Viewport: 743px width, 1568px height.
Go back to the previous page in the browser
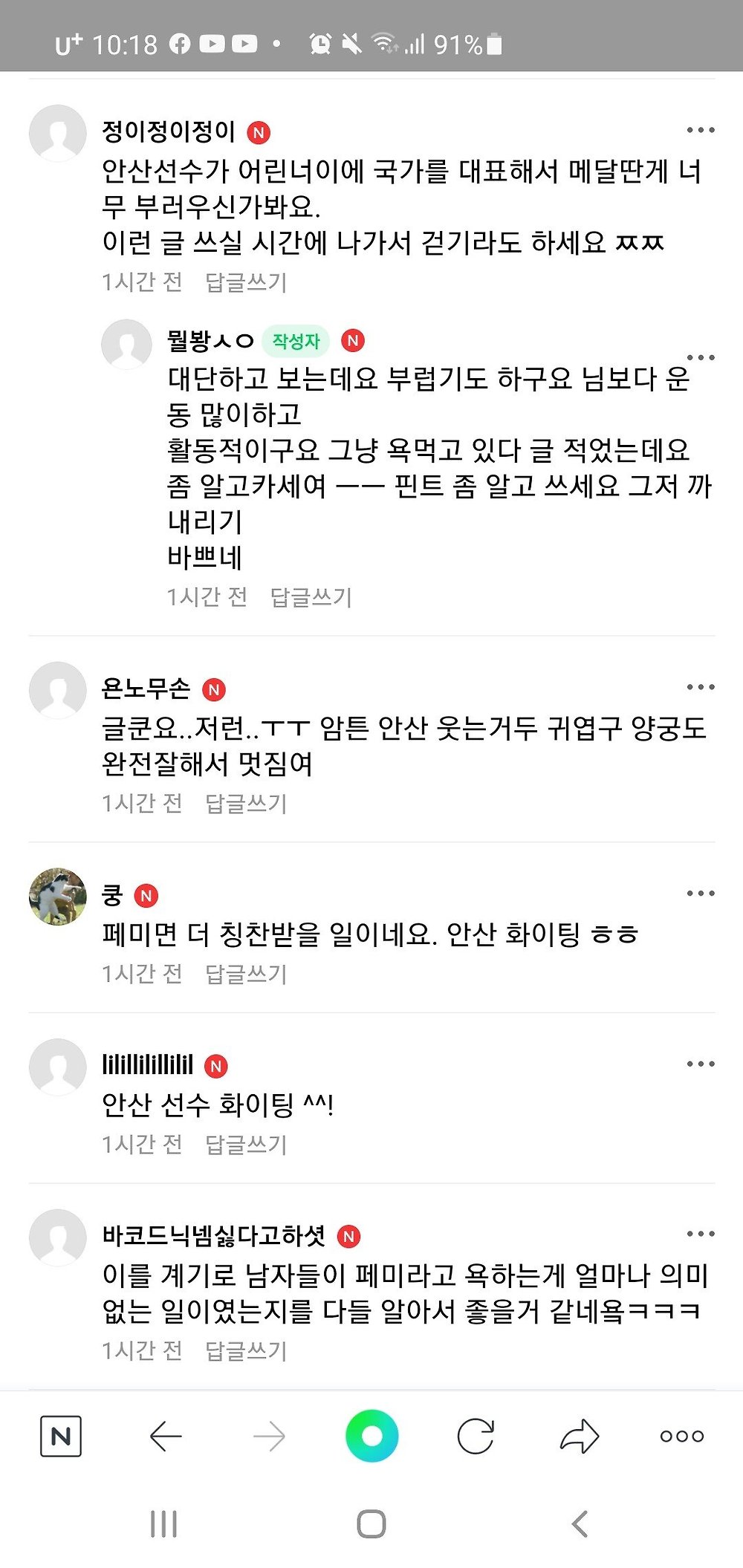click(166, 1436)
